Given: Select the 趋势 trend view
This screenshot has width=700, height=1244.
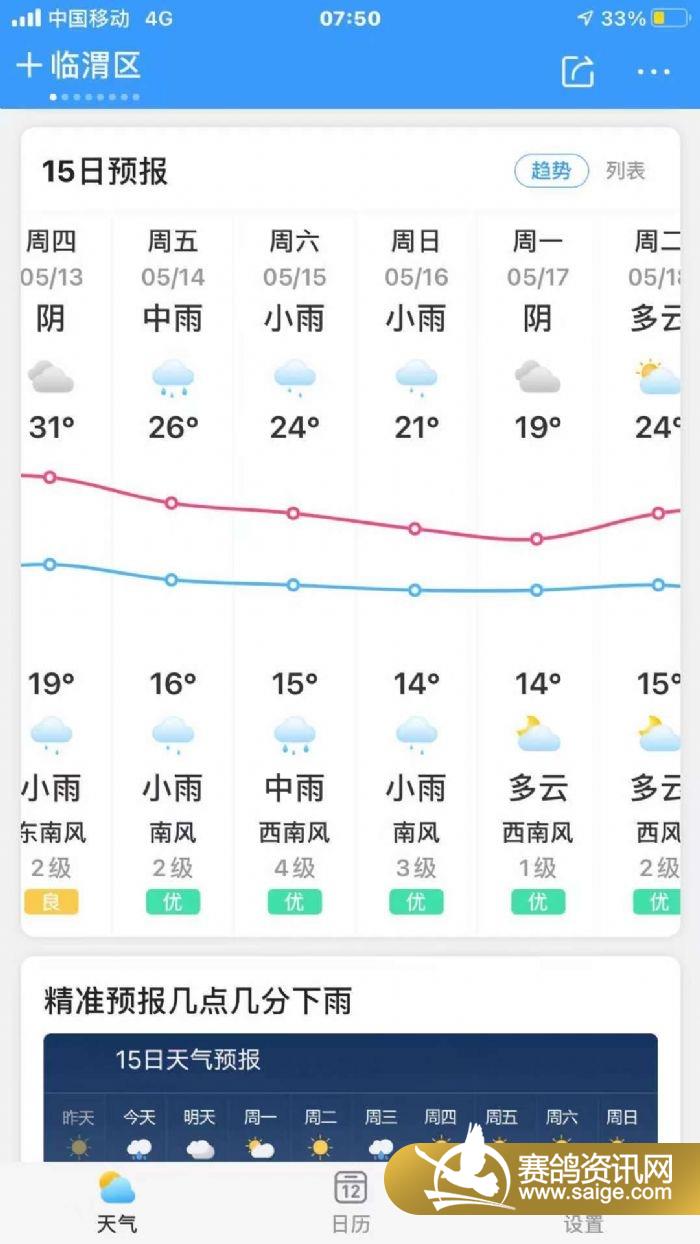Looking at the screenshot, I should (x=551, y=171).
